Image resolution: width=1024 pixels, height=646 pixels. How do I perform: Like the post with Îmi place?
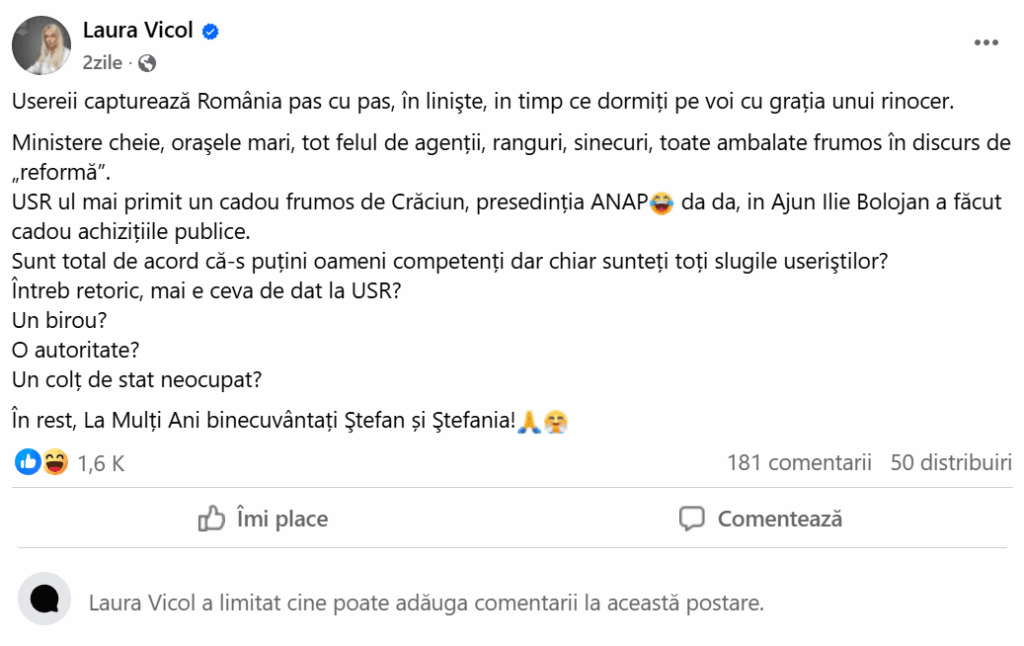click(x=264, y=519)
